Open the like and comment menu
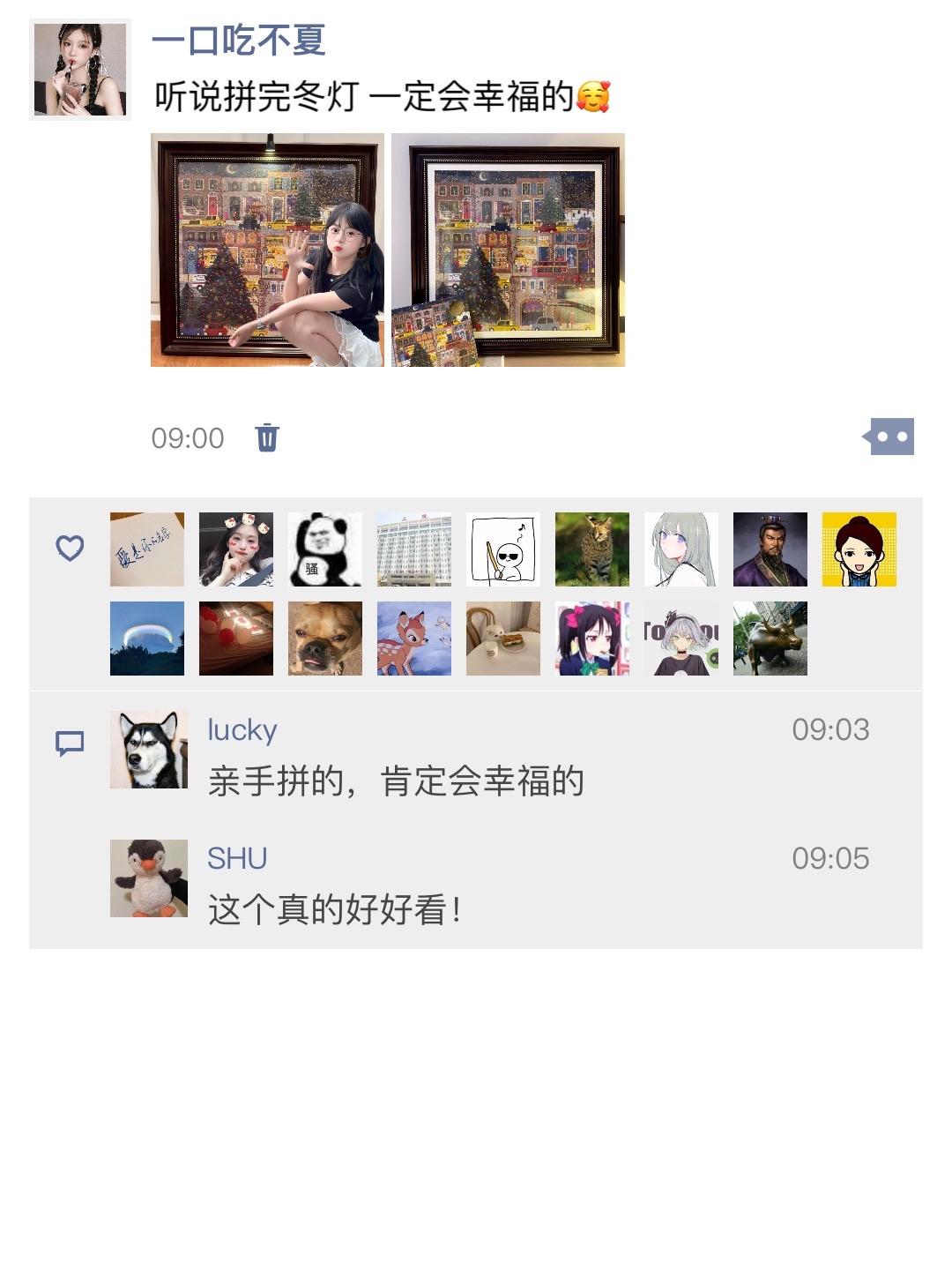 click(890, 437)
